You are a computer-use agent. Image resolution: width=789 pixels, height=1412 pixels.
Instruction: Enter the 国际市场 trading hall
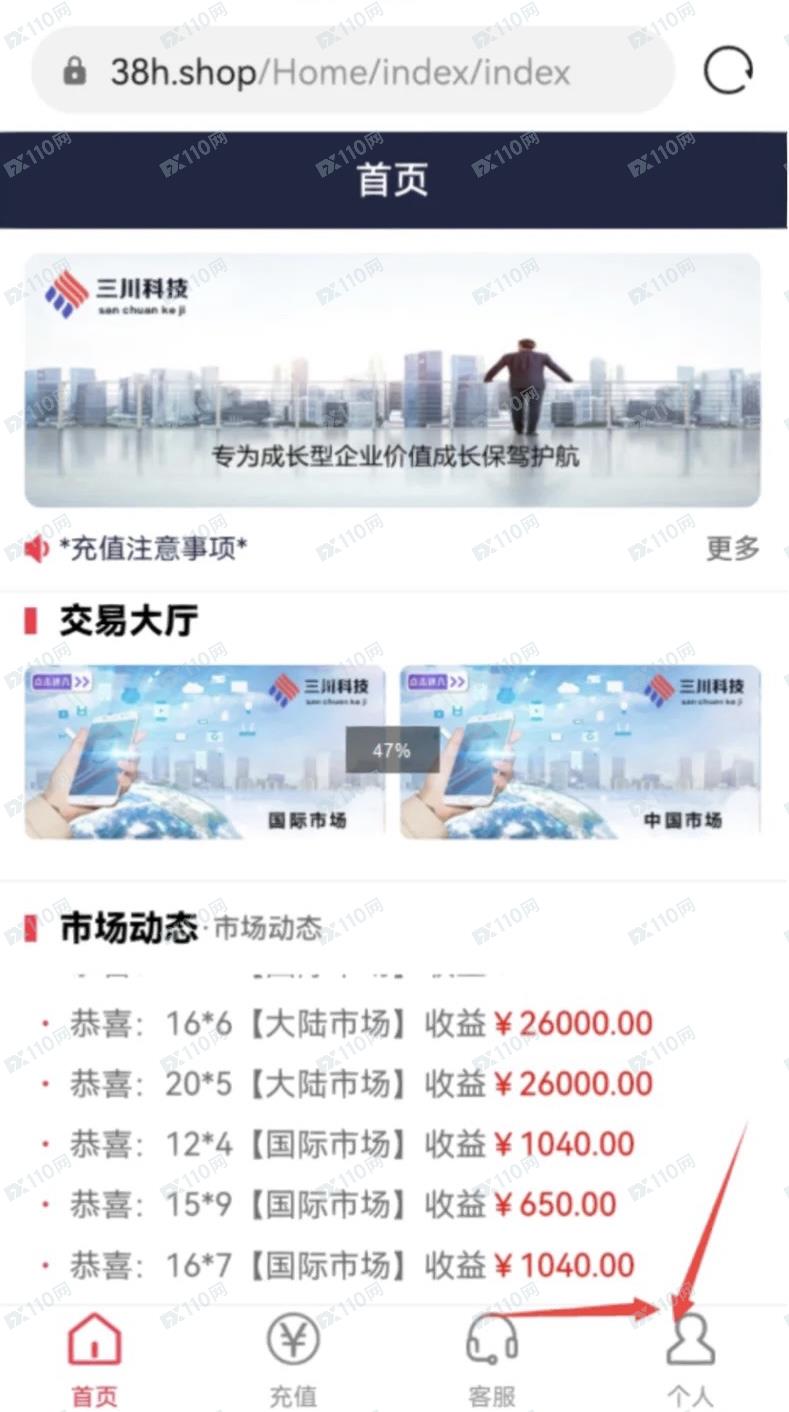(204, 752)
